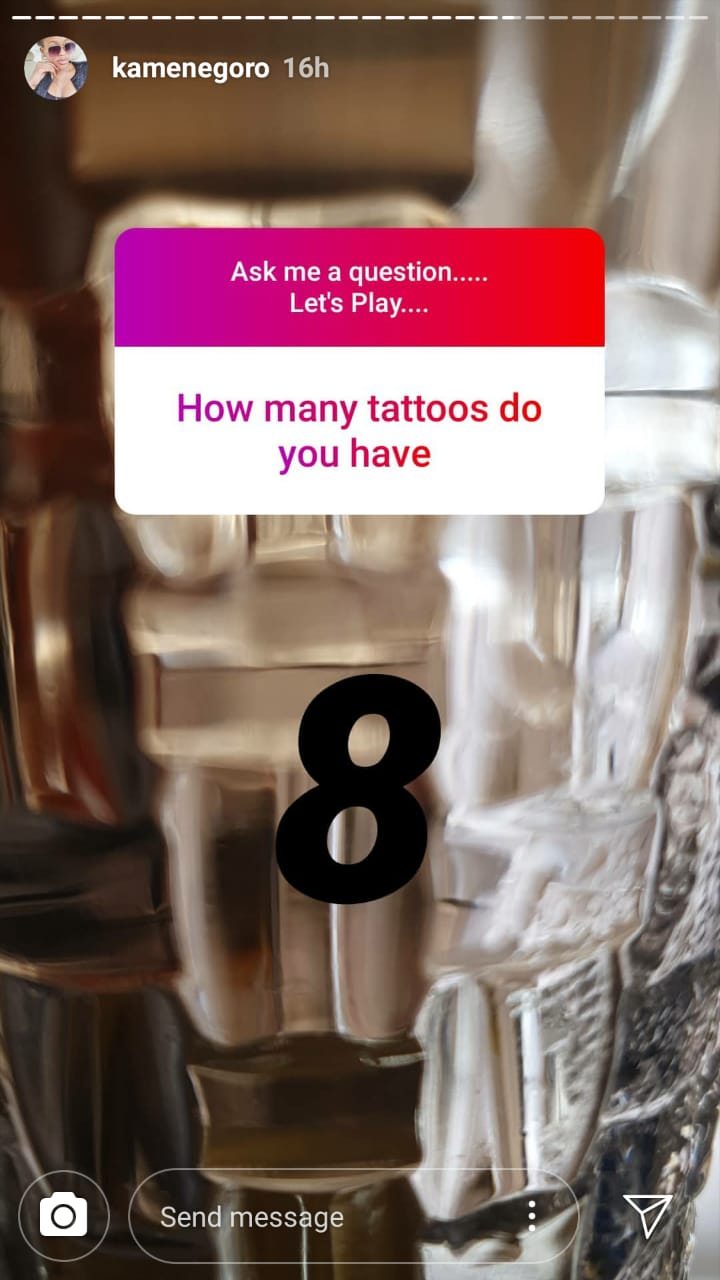The width and height of the screenshot is (720, 1280).
Task: Open kamenegoro's profile picture
Action: click(x=56, y=68)
